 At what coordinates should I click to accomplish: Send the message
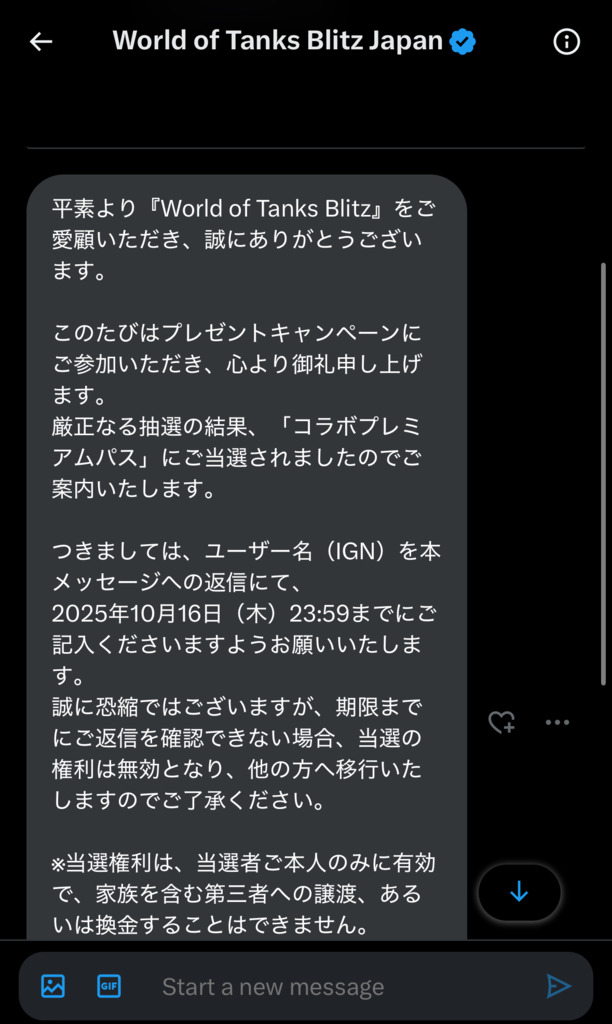pos(558,986)
